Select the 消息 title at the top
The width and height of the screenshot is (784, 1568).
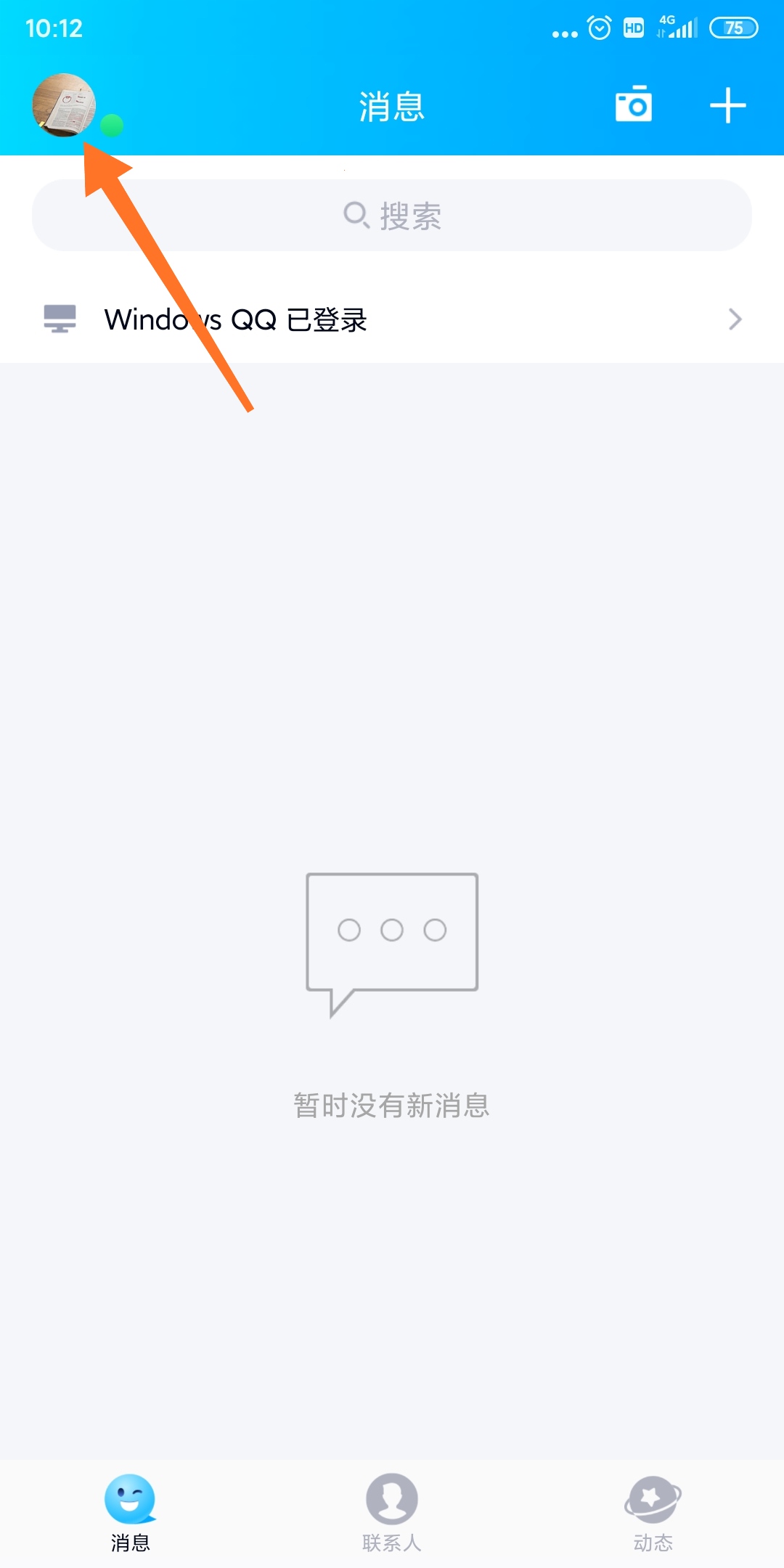391,107
